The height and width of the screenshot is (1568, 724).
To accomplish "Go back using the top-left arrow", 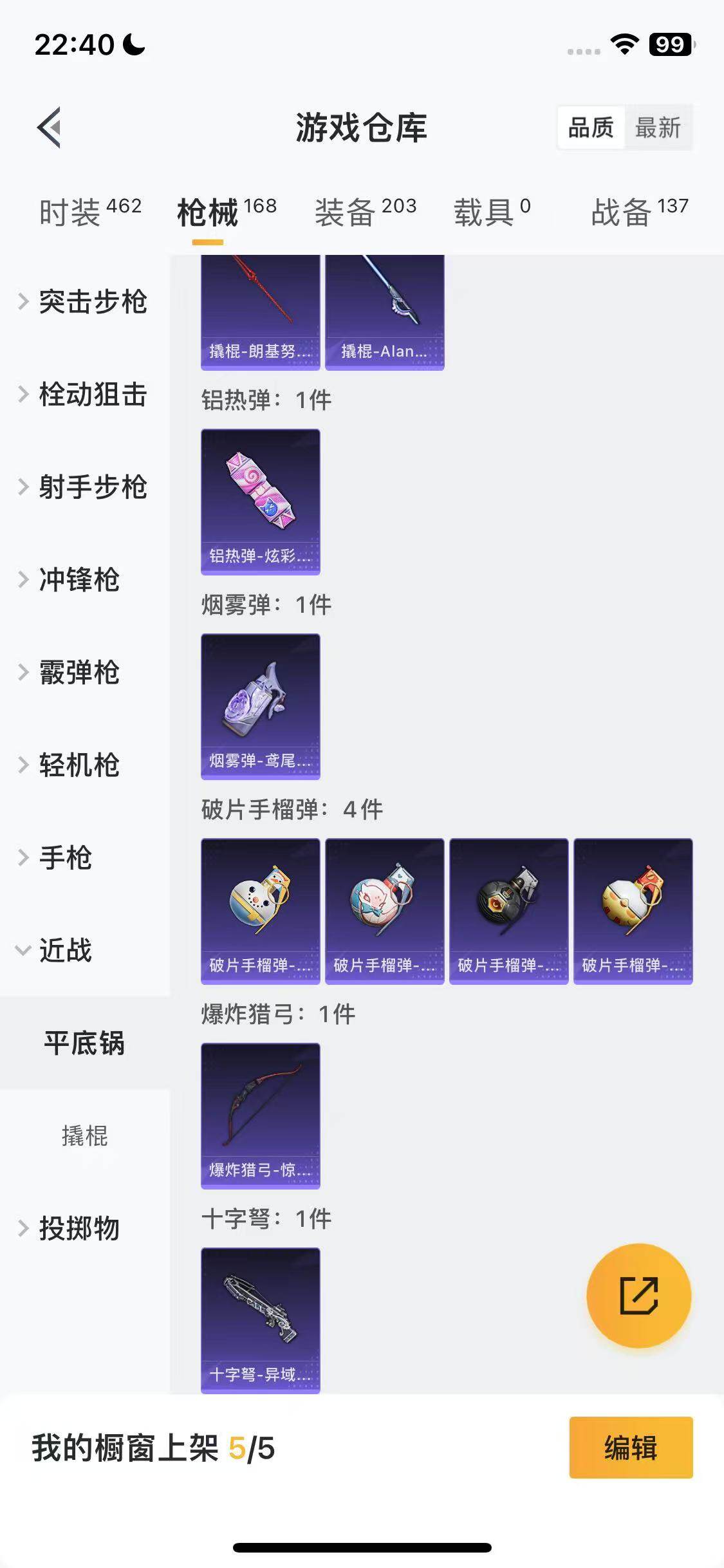I will pos(50,127).
